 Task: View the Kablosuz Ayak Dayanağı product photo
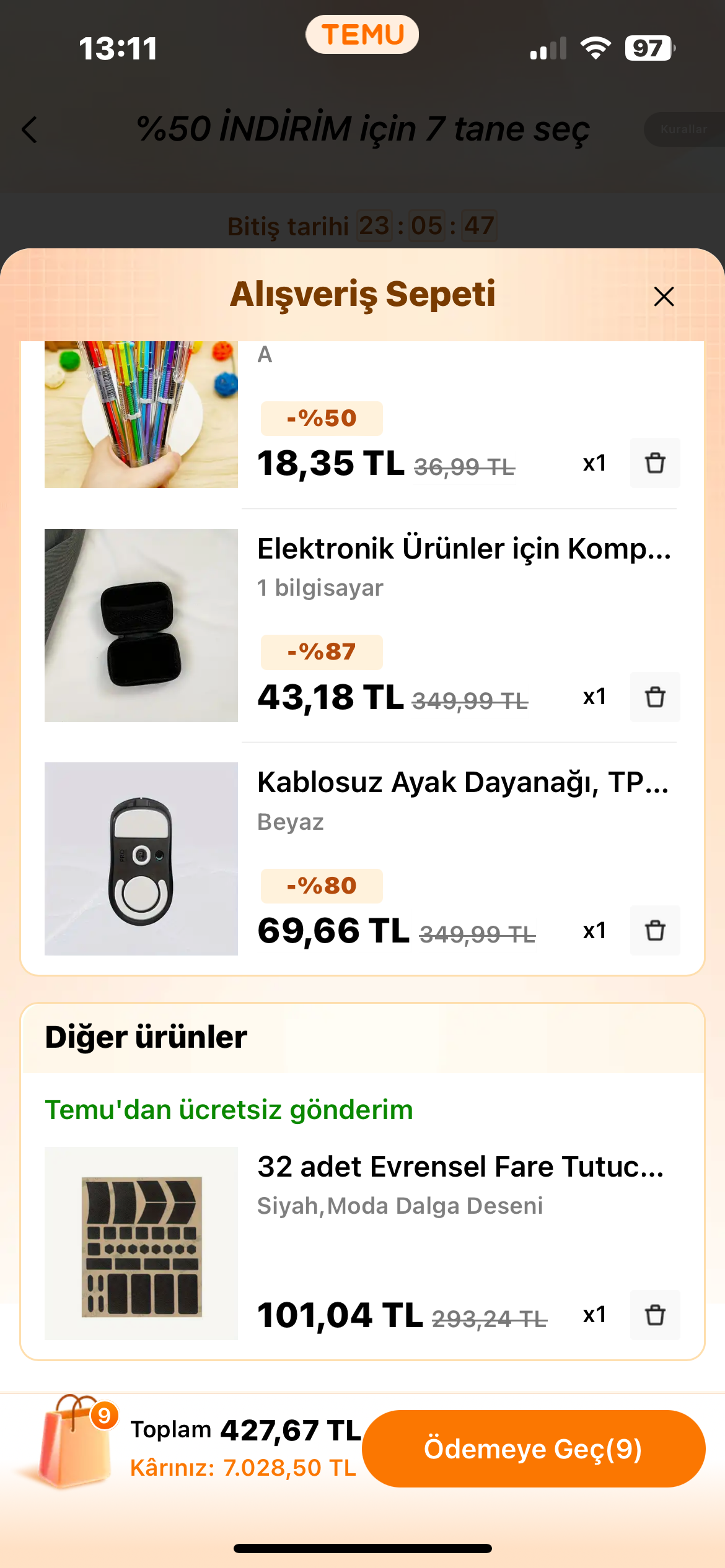[x=141, y=858]
